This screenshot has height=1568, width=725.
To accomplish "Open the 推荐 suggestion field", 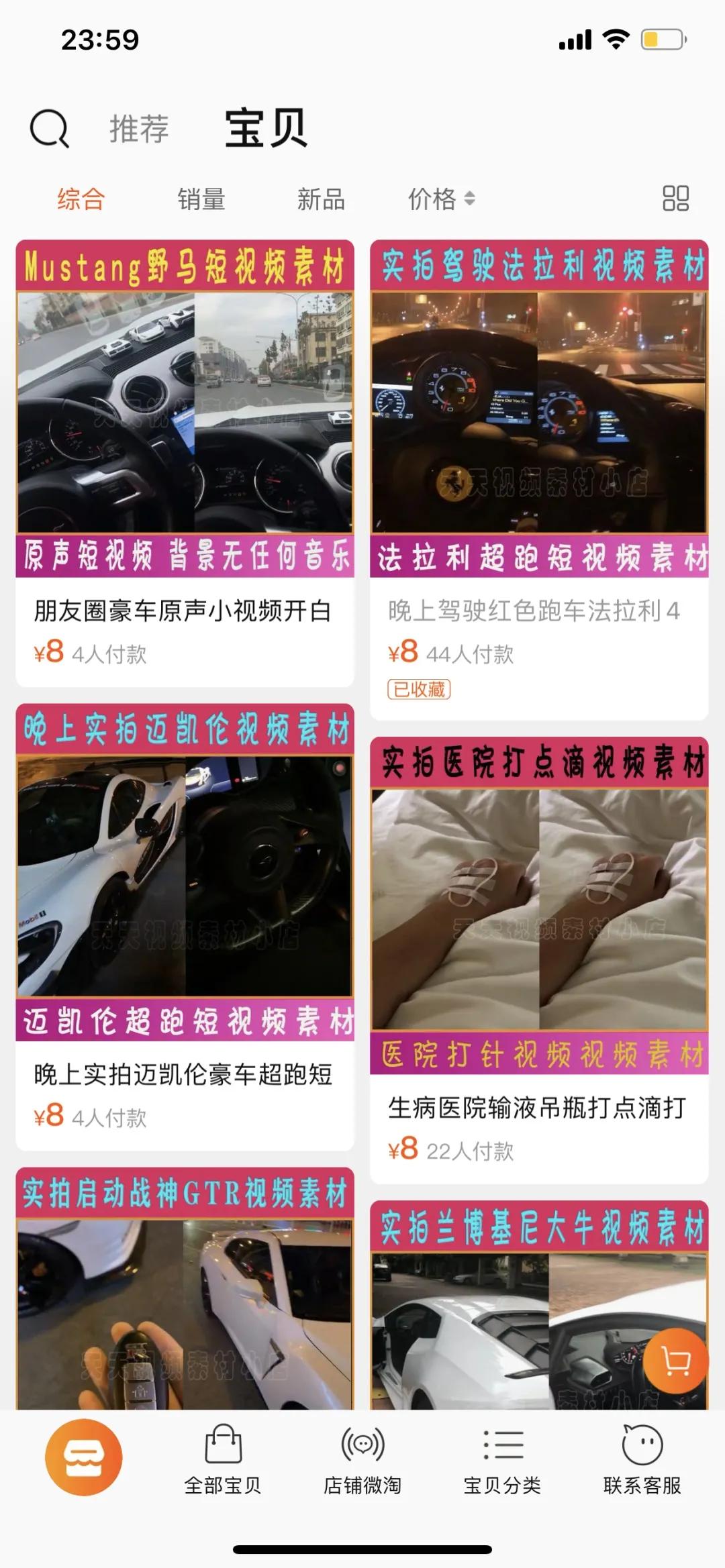I will (x=139, y=129).
